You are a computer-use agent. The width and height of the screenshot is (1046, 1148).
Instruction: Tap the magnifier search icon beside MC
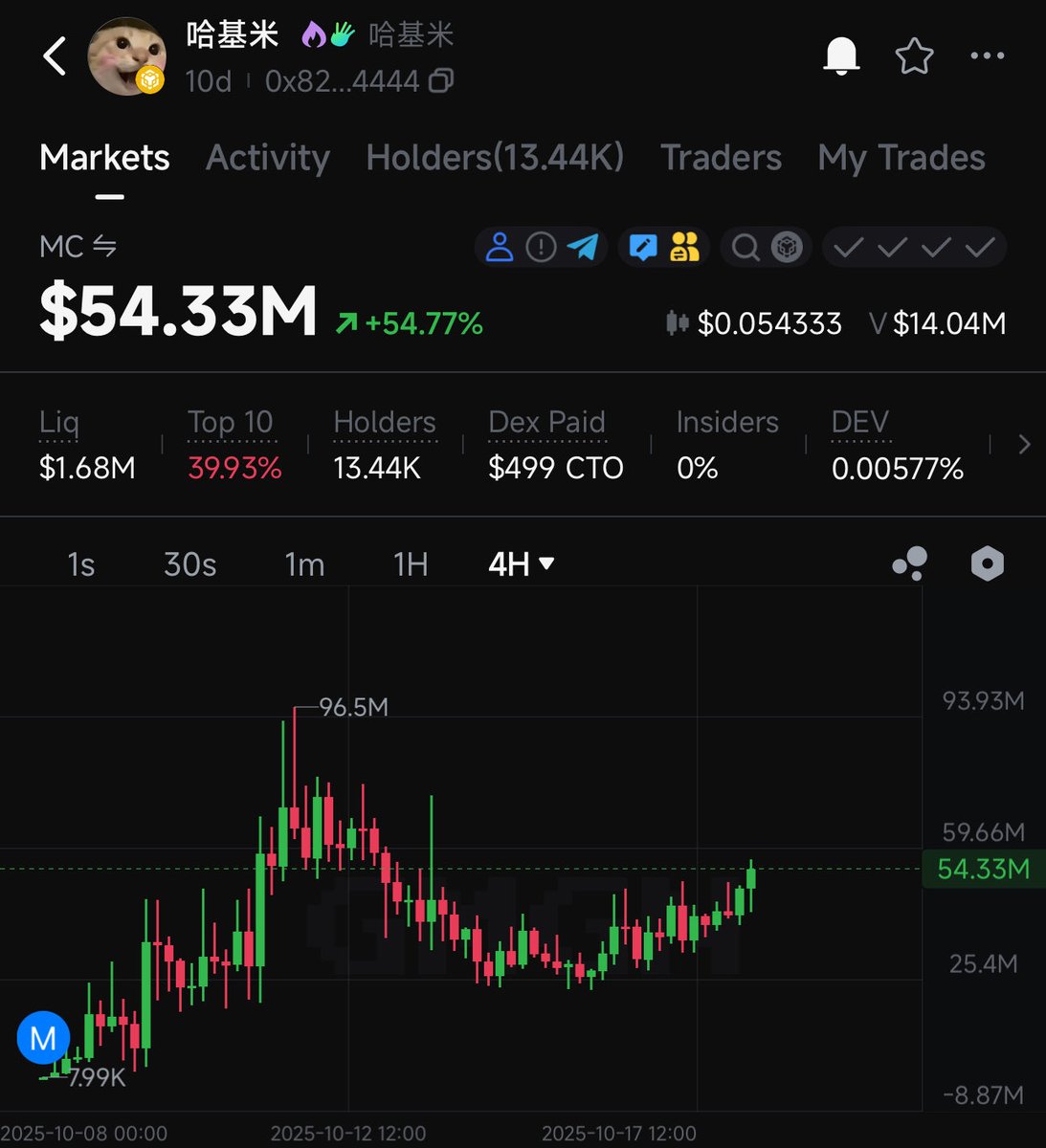[745, 248]
